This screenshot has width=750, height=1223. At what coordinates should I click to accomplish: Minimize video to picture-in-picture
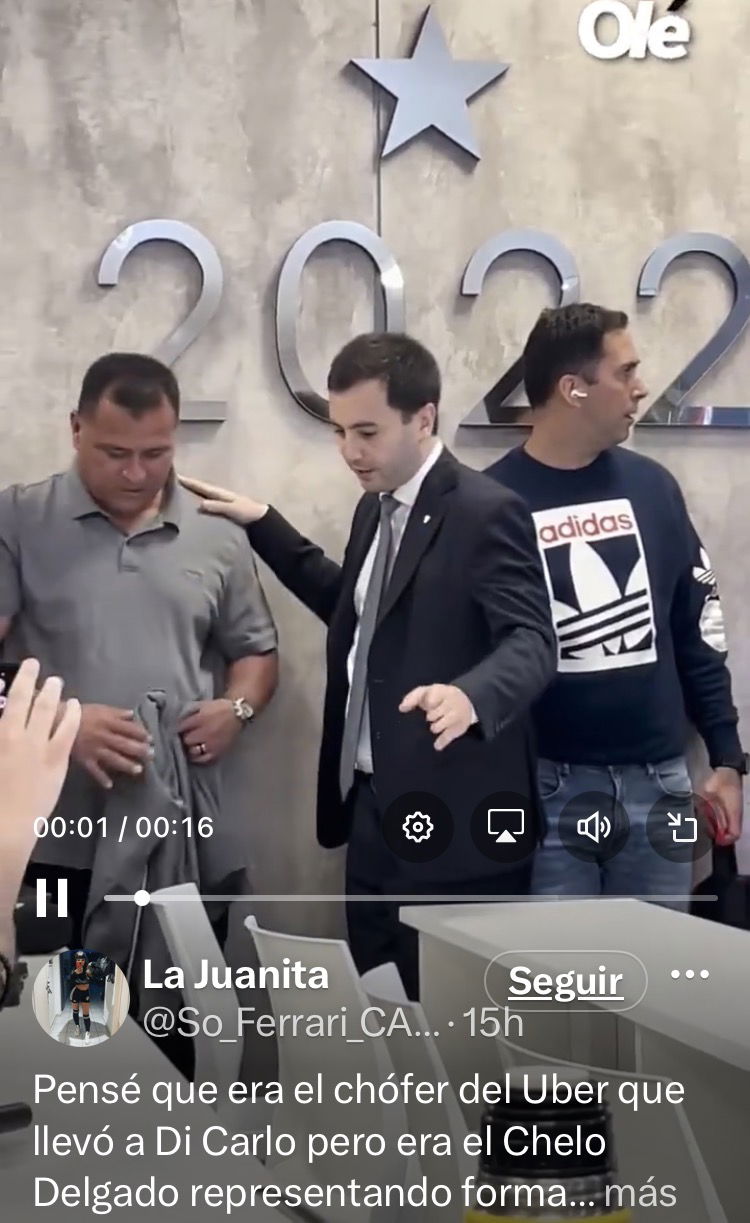[682, 826]
